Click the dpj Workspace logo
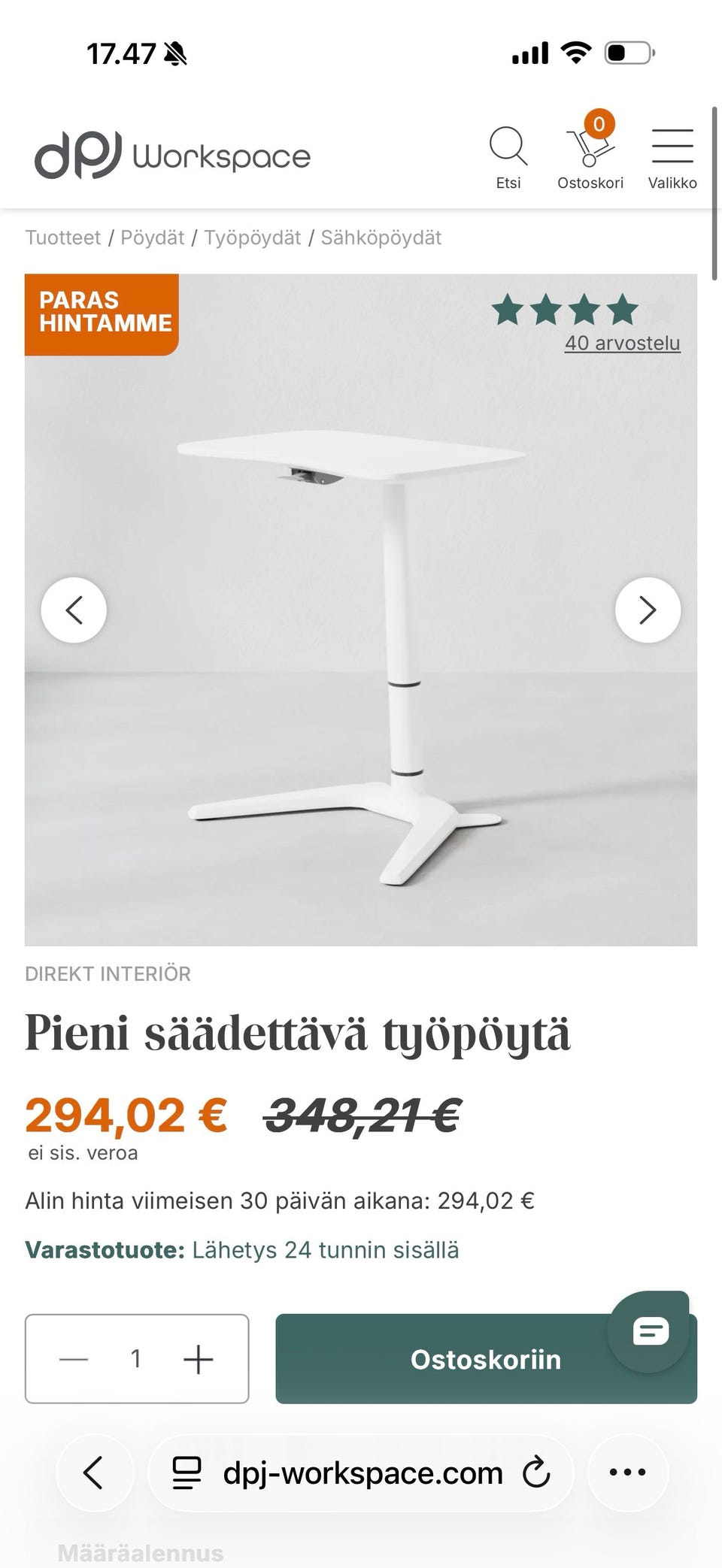Image resolution: width=722 pixels, height=1568 pixels. (x=174, y=154)
